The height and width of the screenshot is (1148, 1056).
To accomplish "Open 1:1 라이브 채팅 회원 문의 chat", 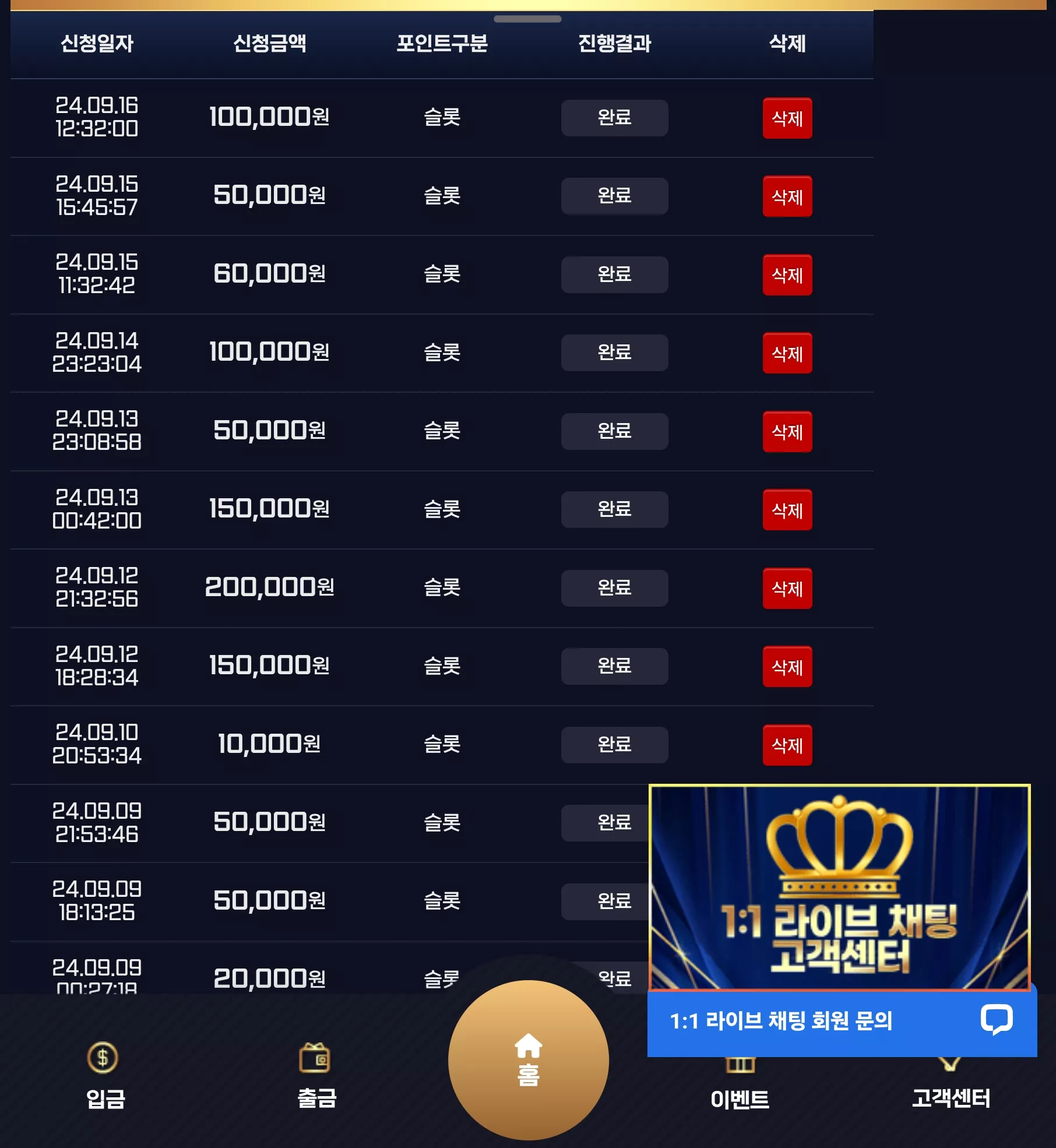I will click(x=842, y=1021).
